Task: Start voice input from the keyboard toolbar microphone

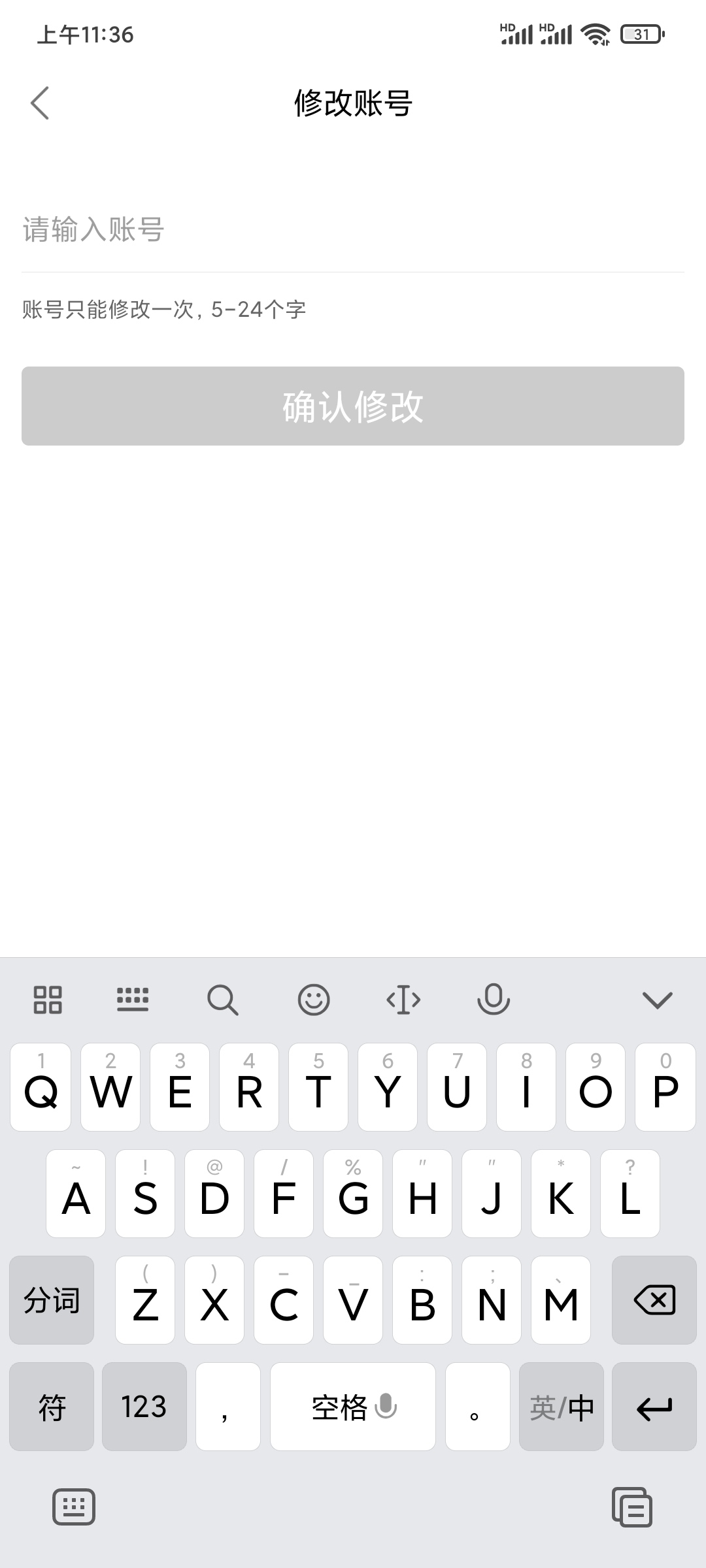Action: coord(494,1000)
